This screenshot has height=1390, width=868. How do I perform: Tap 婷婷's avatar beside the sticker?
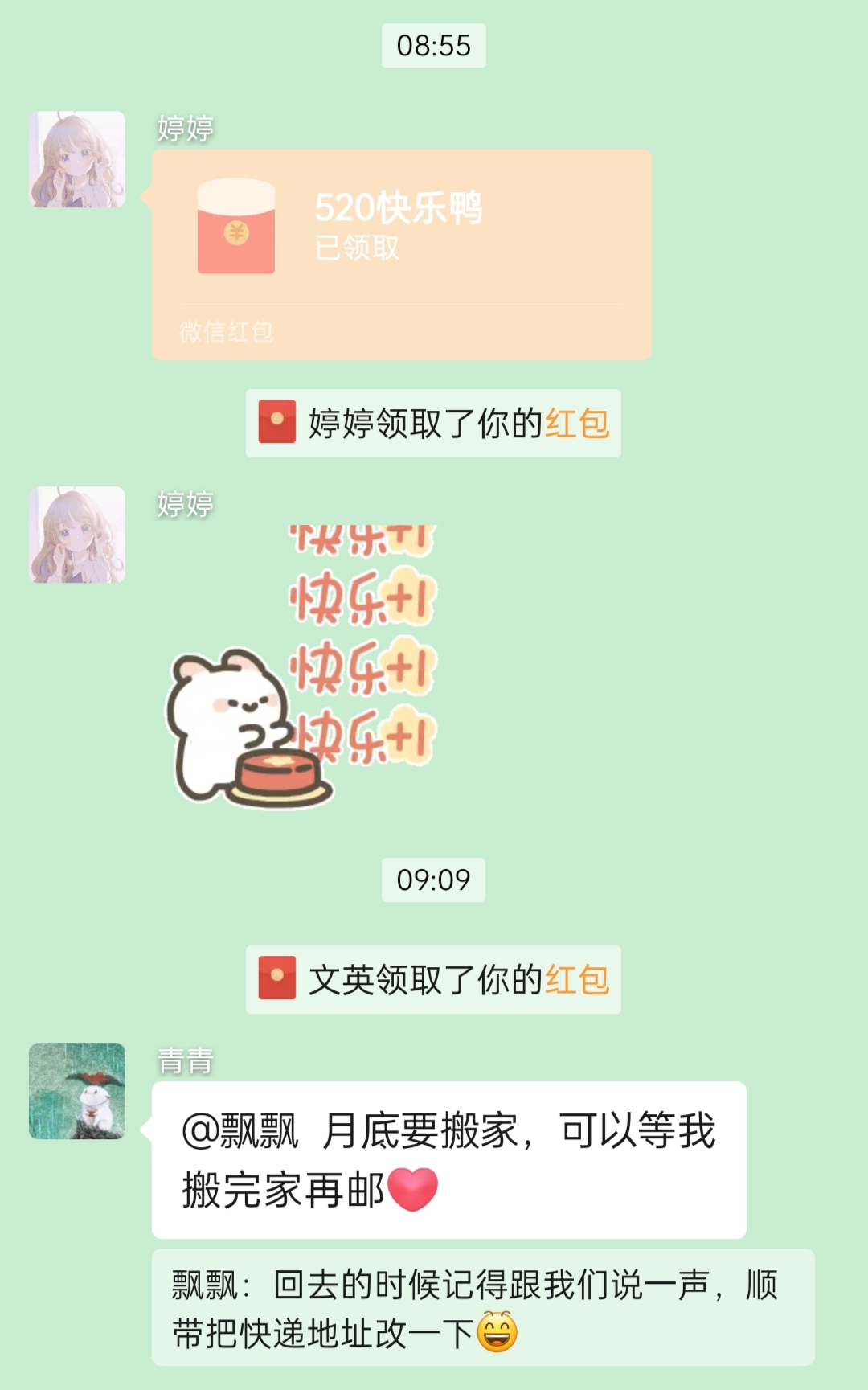(x=77, y=535)
